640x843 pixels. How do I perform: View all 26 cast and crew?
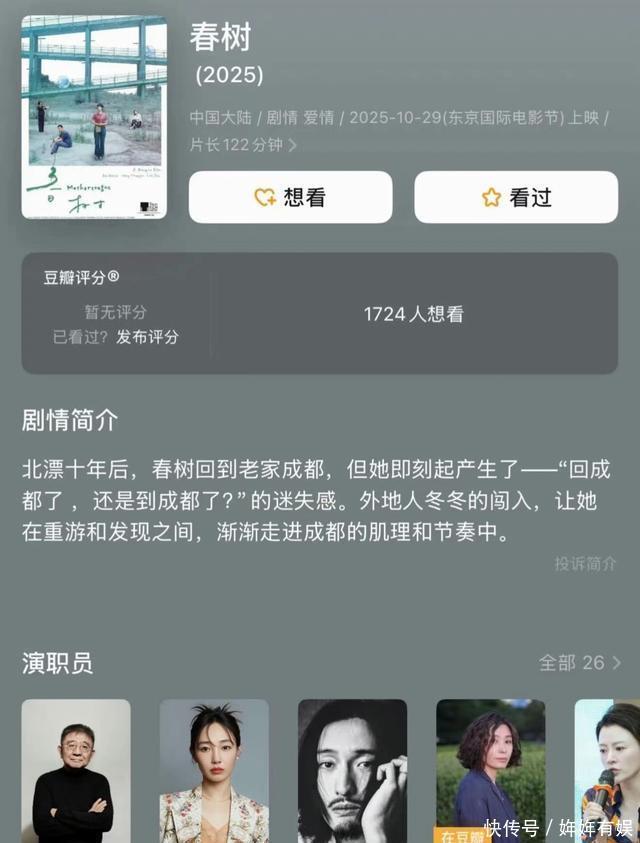(580, 663)
